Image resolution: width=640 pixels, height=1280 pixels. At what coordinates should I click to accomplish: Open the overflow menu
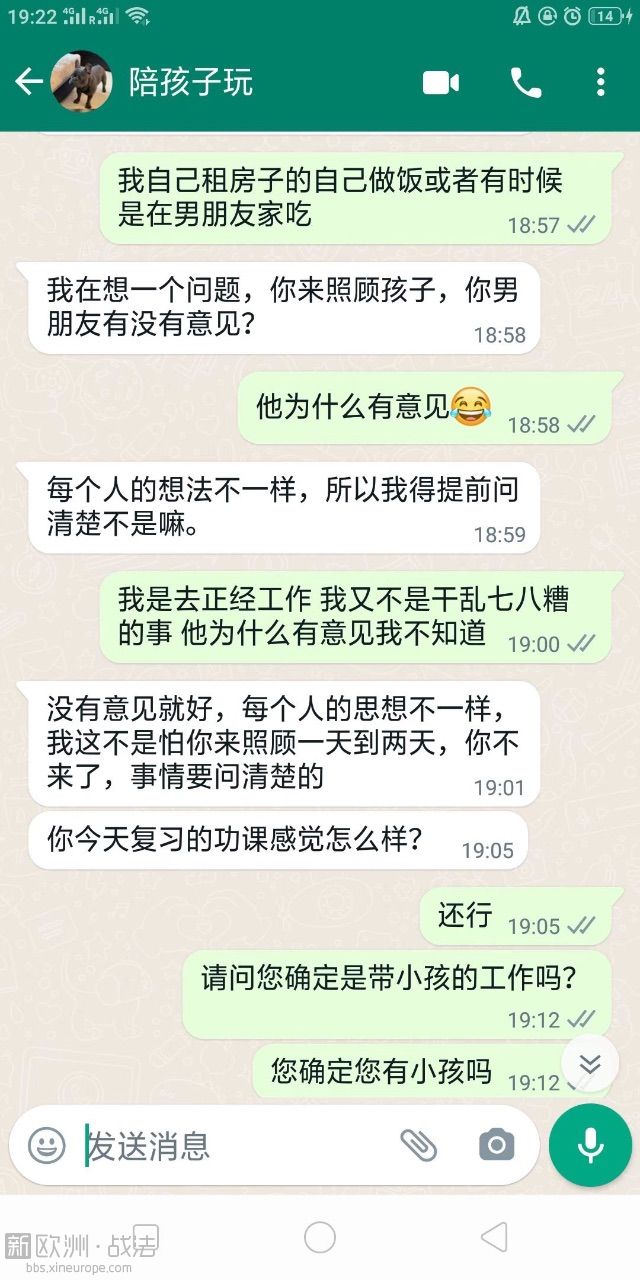[600, 82]
